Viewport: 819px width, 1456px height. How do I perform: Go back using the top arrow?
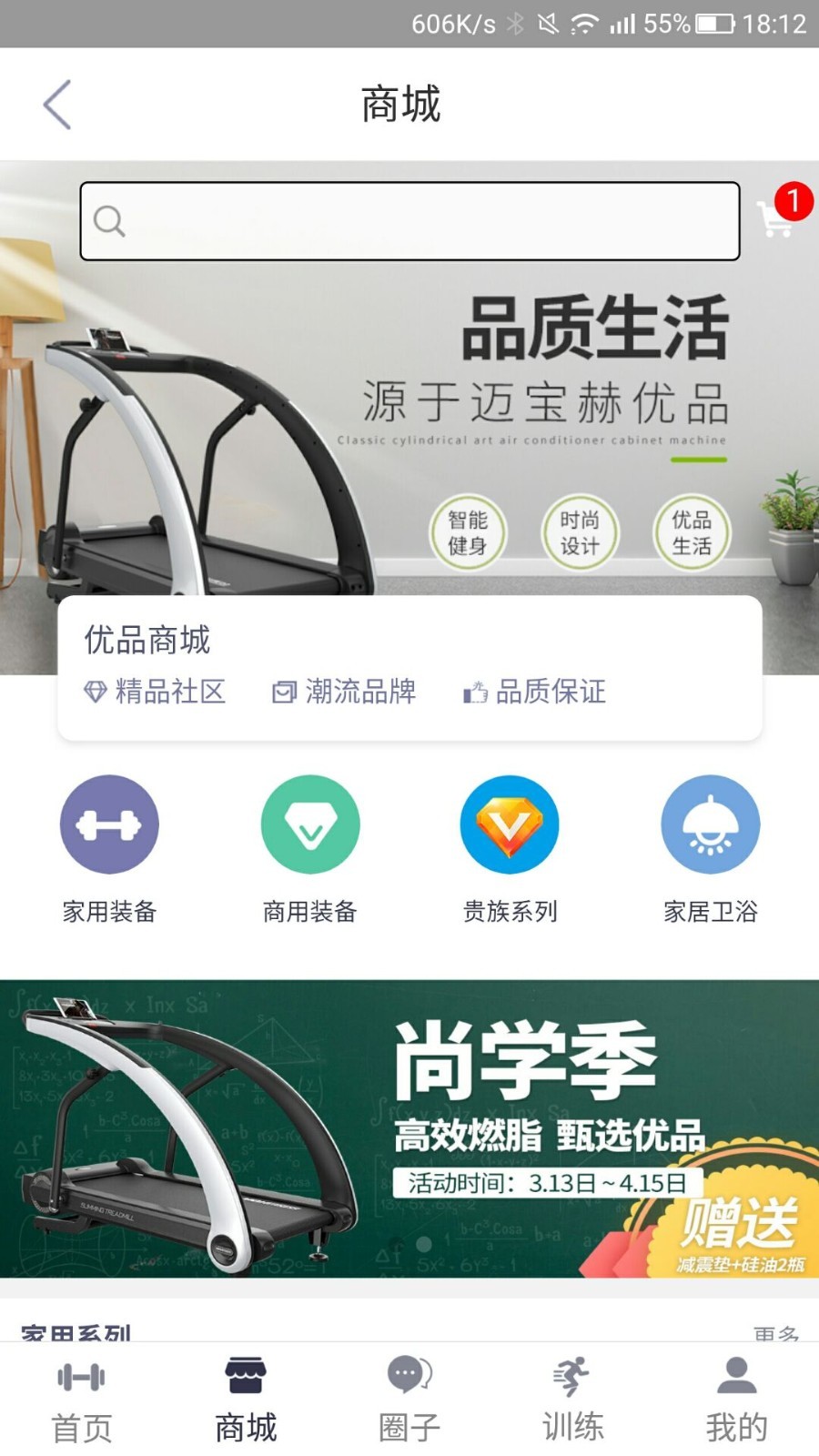click(57, 105)
